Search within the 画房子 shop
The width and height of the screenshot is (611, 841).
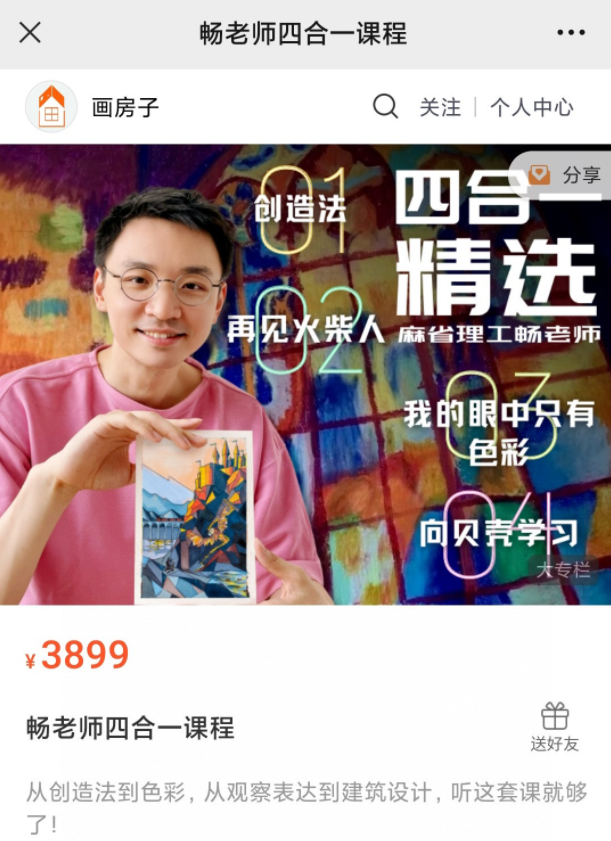pos(385,107)
